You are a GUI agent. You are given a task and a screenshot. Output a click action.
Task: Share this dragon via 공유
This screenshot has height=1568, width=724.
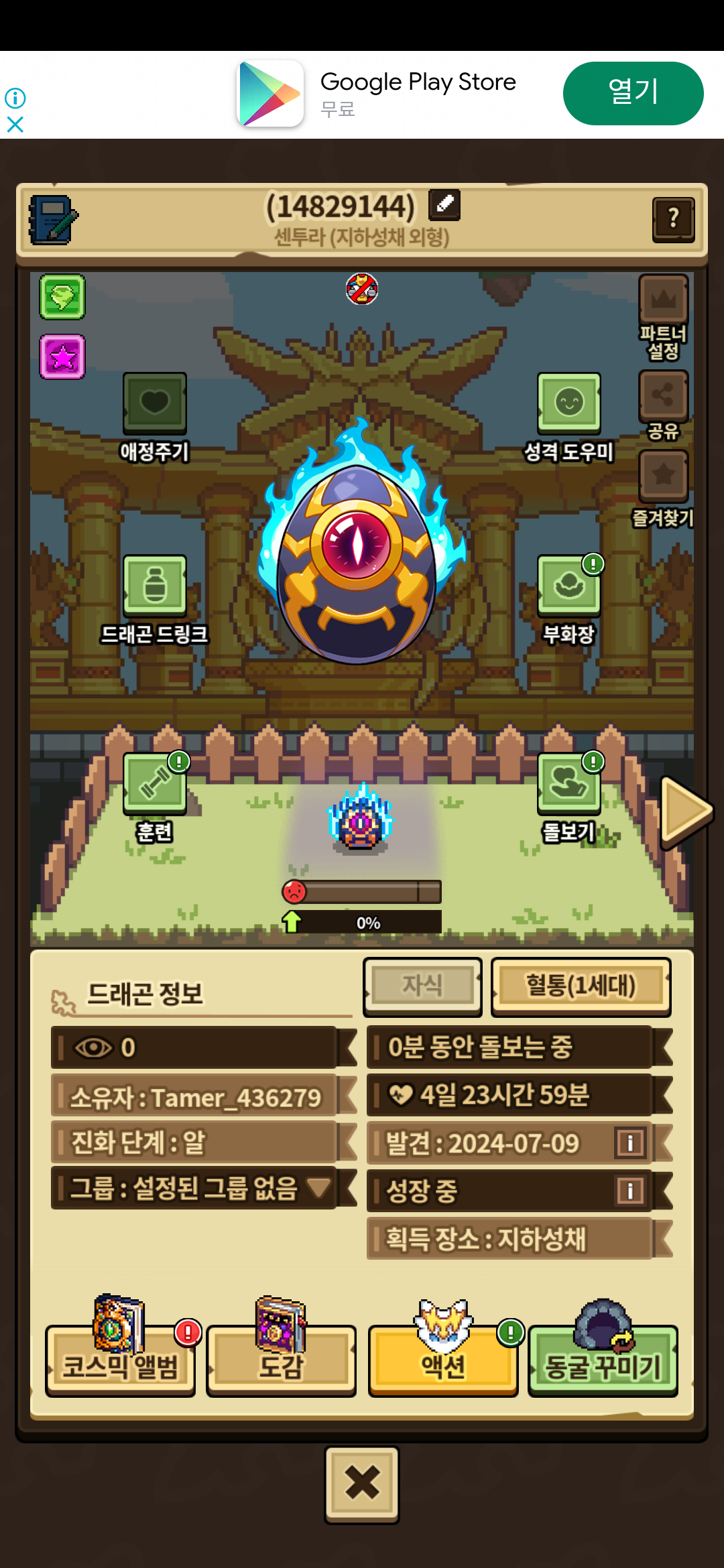click(x=663, y=396)
